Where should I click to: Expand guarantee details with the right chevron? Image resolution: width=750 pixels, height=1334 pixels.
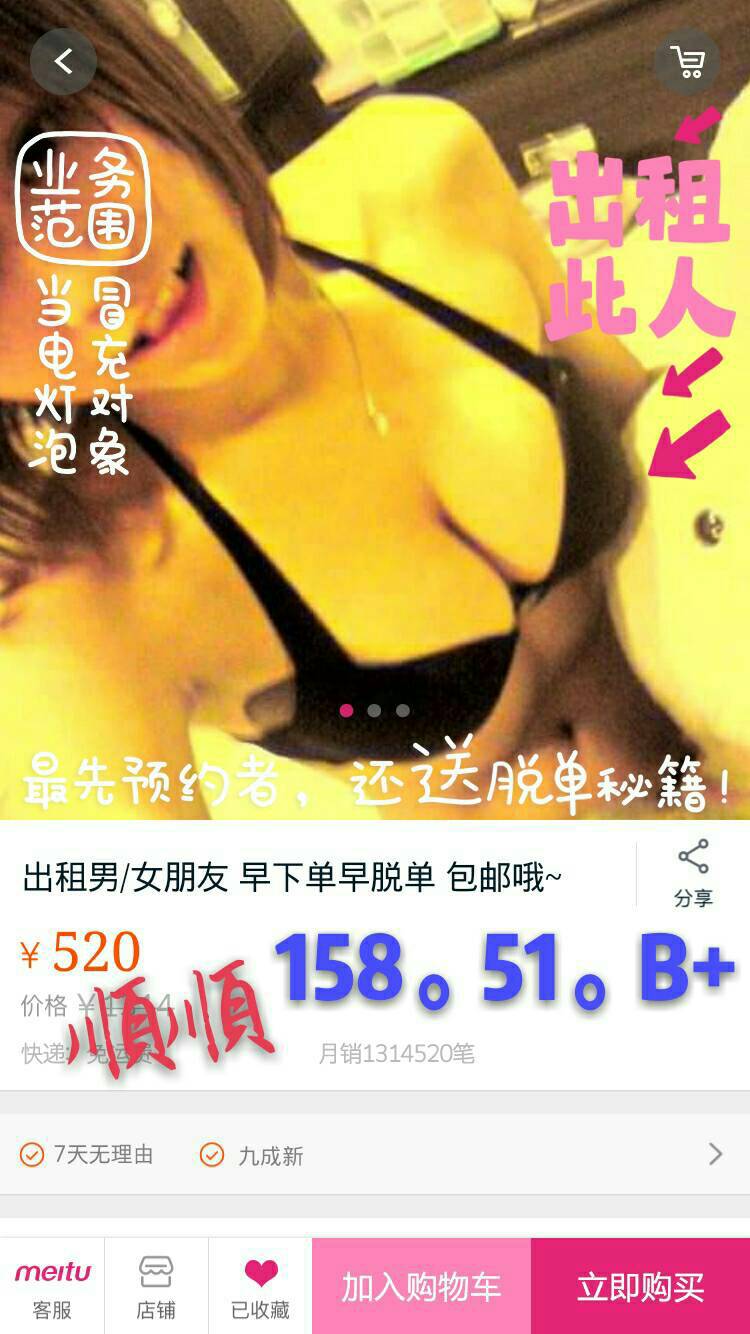(718, 1156)
